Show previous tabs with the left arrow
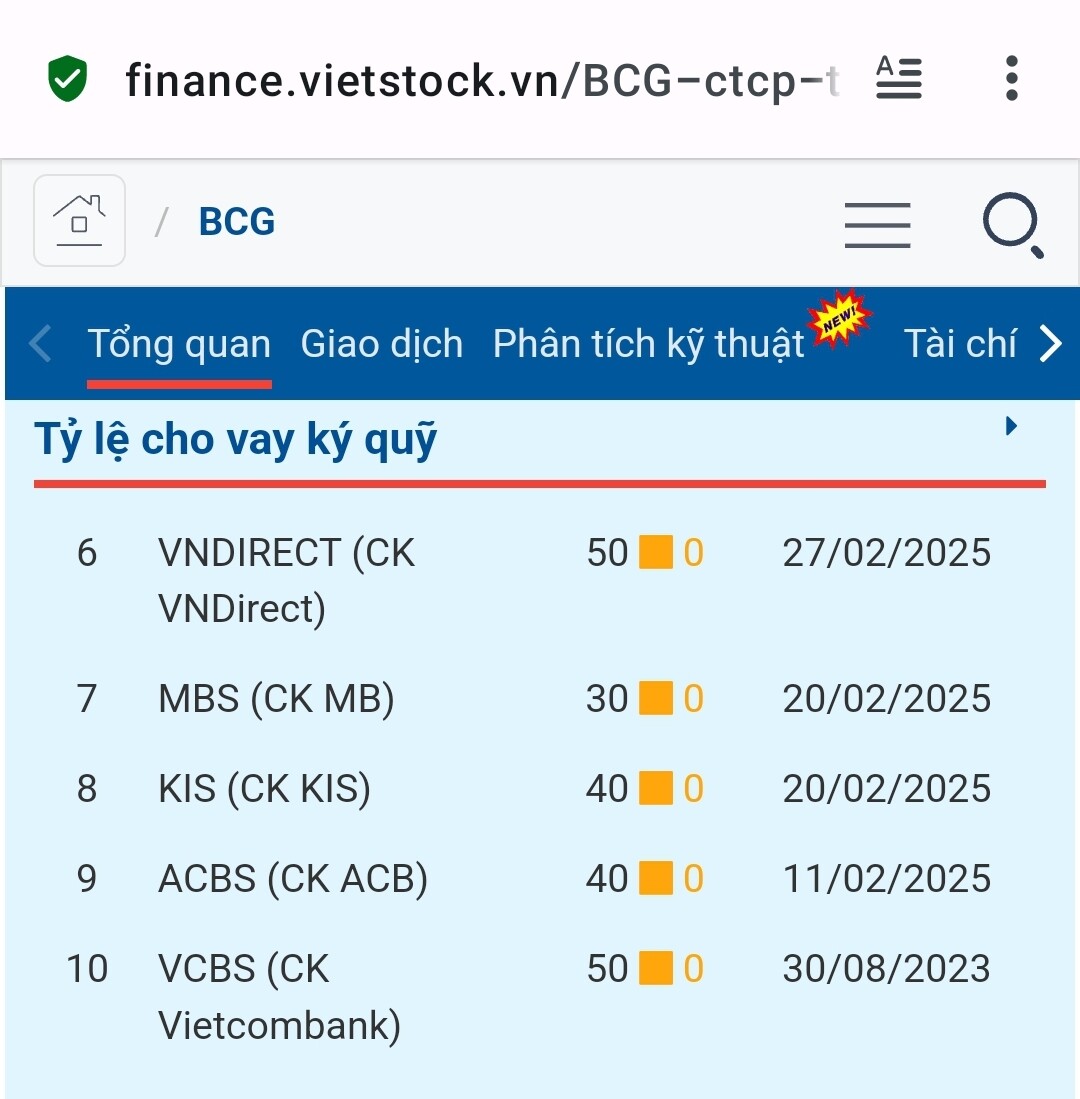Viewport: 1080px width, 1099px height. (40, 344)
